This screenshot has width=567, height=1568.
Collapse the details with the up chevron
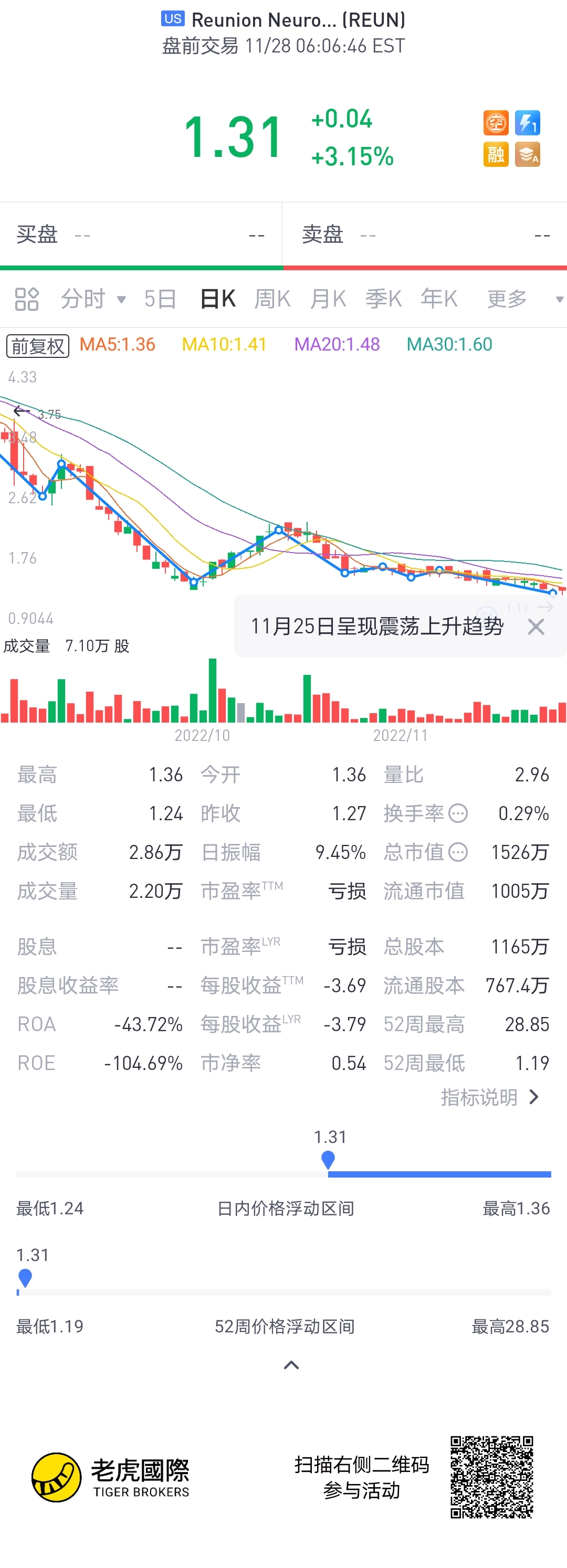pos(291,1365)
